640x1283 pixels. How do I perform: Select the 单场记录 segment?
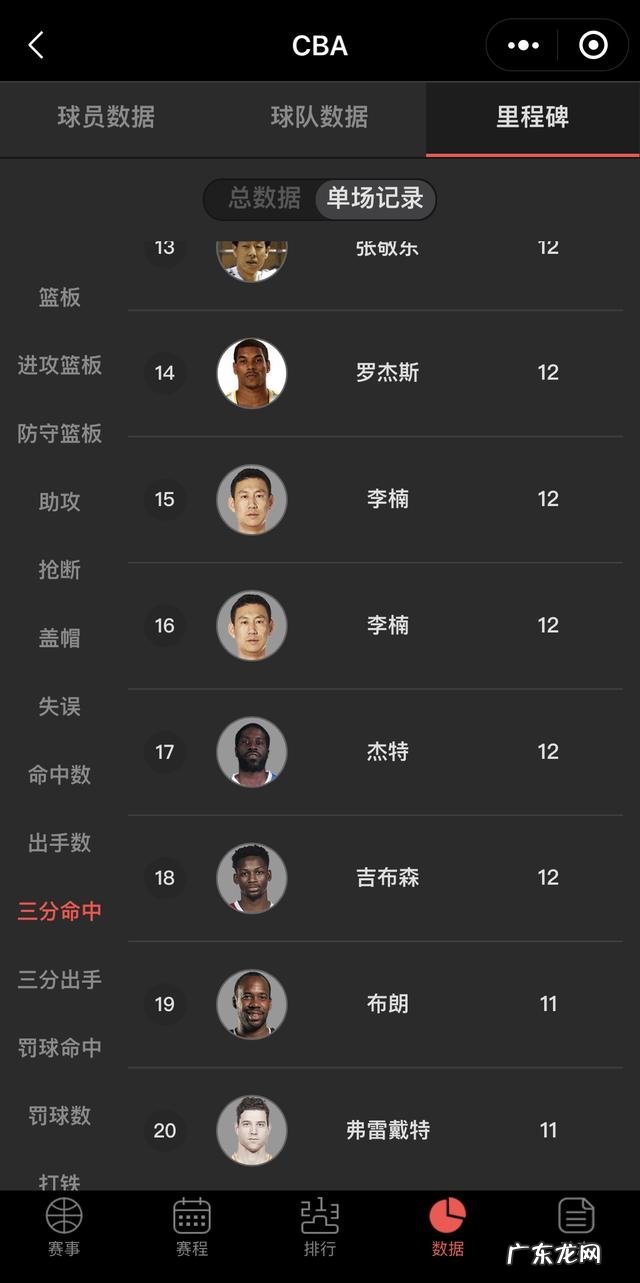coord(375,198)
